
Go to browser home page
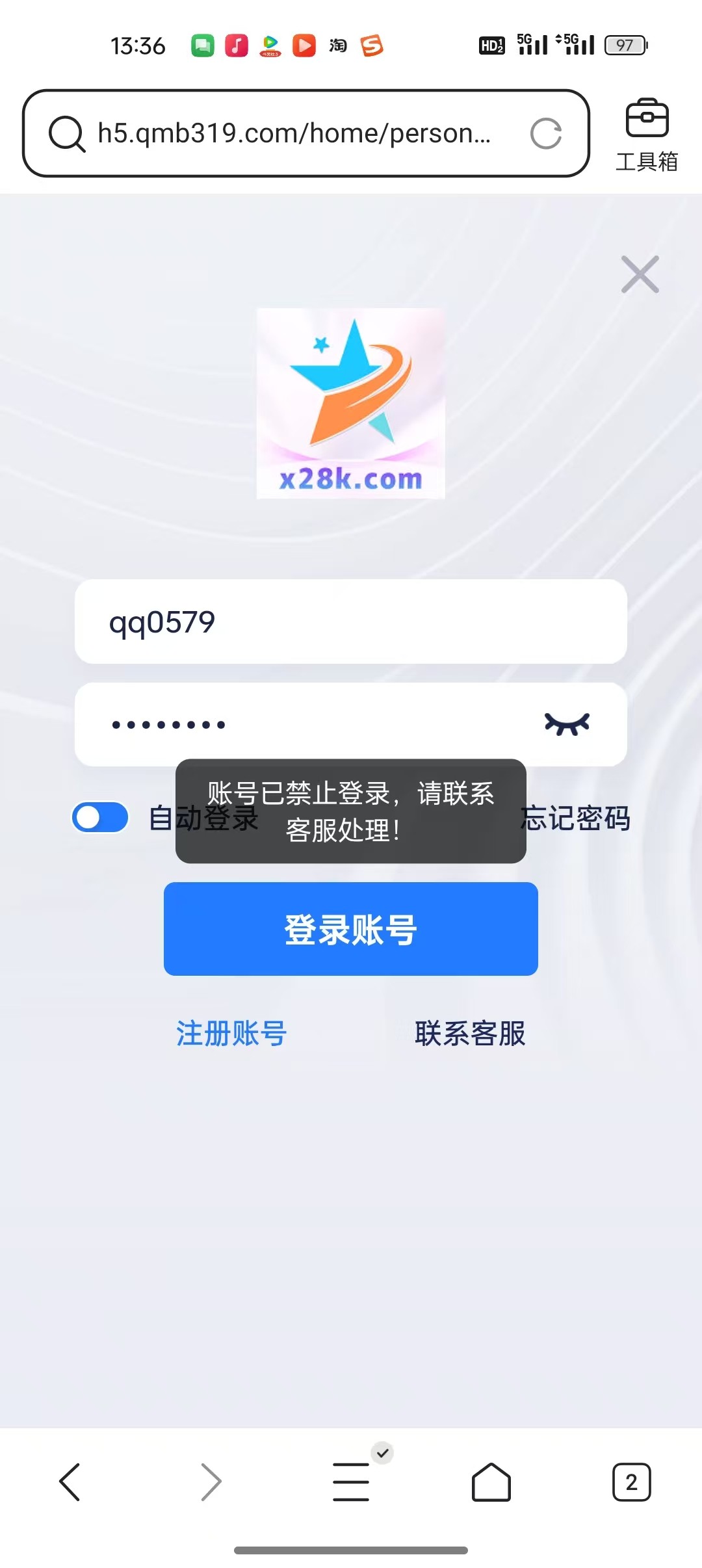click(491, 1482)
